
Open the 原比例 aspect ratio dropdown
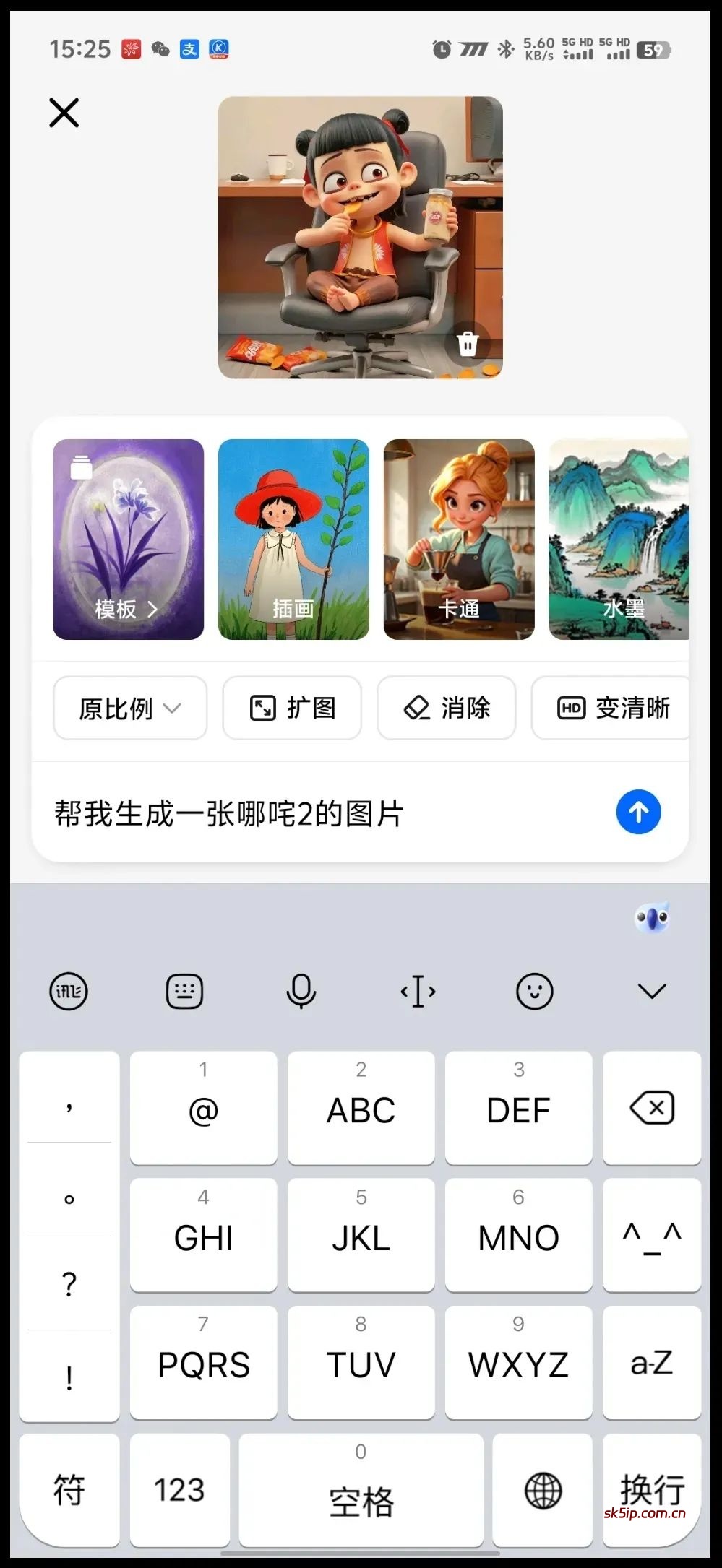click(130, 709)
